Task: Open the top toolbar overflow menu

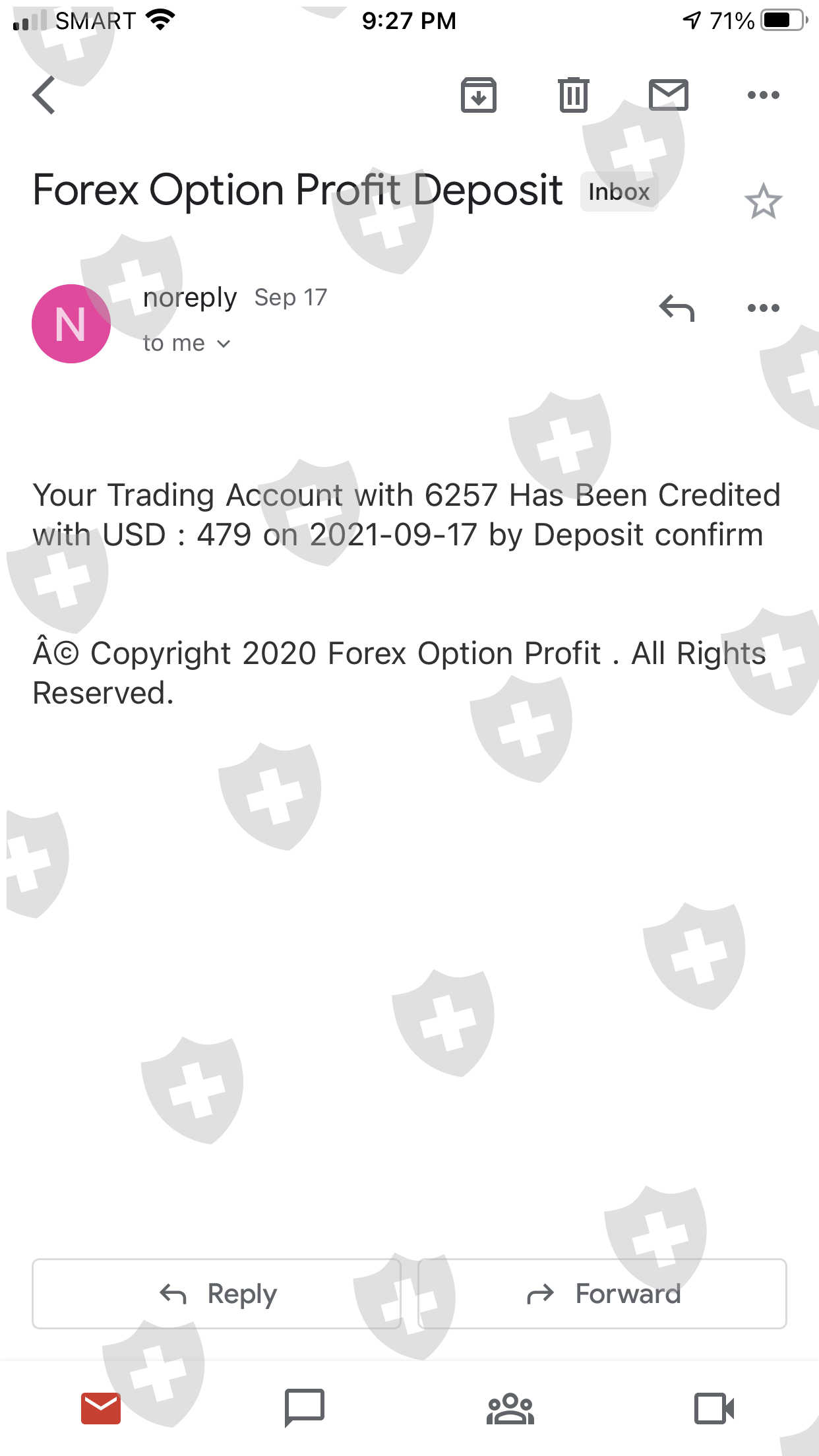Action: tap(763, 95)
